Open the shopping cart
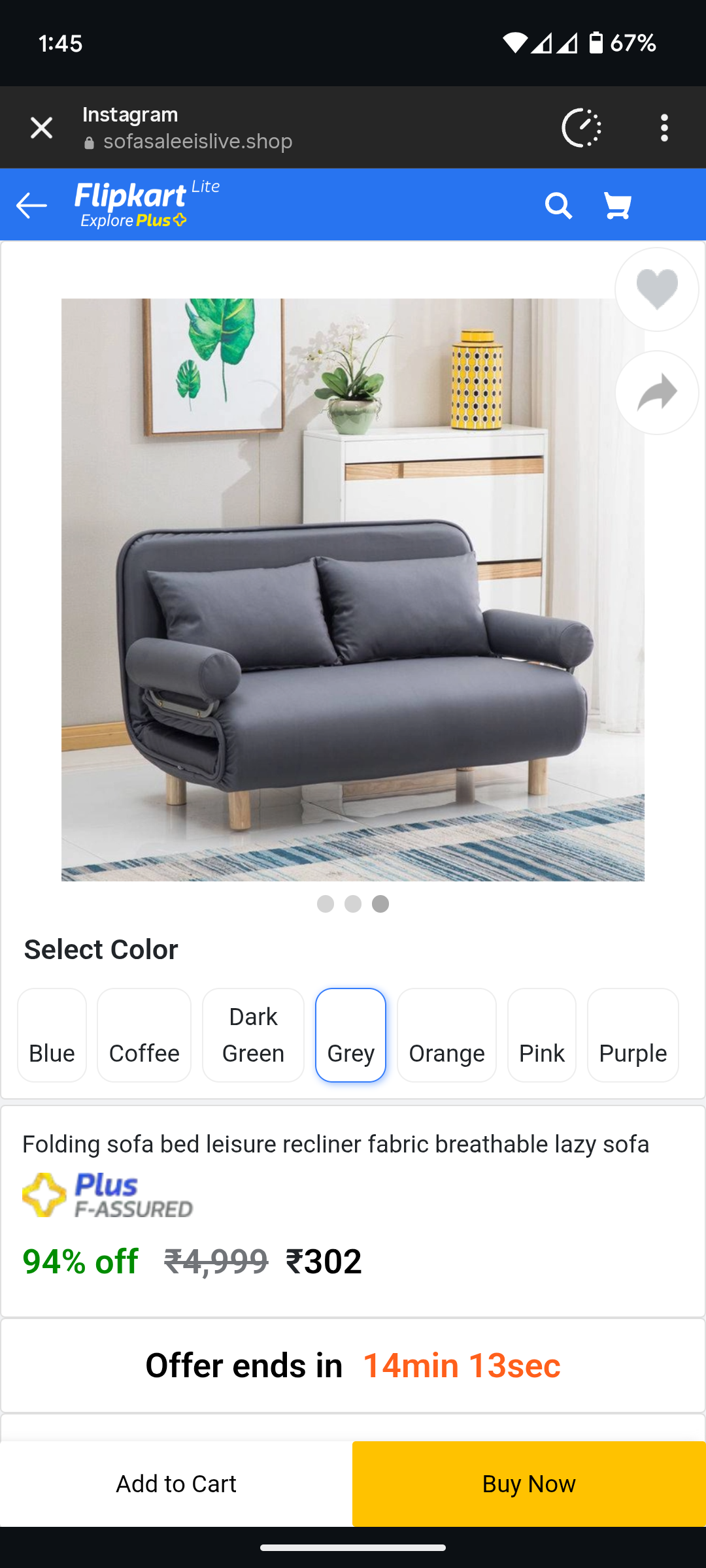 click(x=617, y=206)
